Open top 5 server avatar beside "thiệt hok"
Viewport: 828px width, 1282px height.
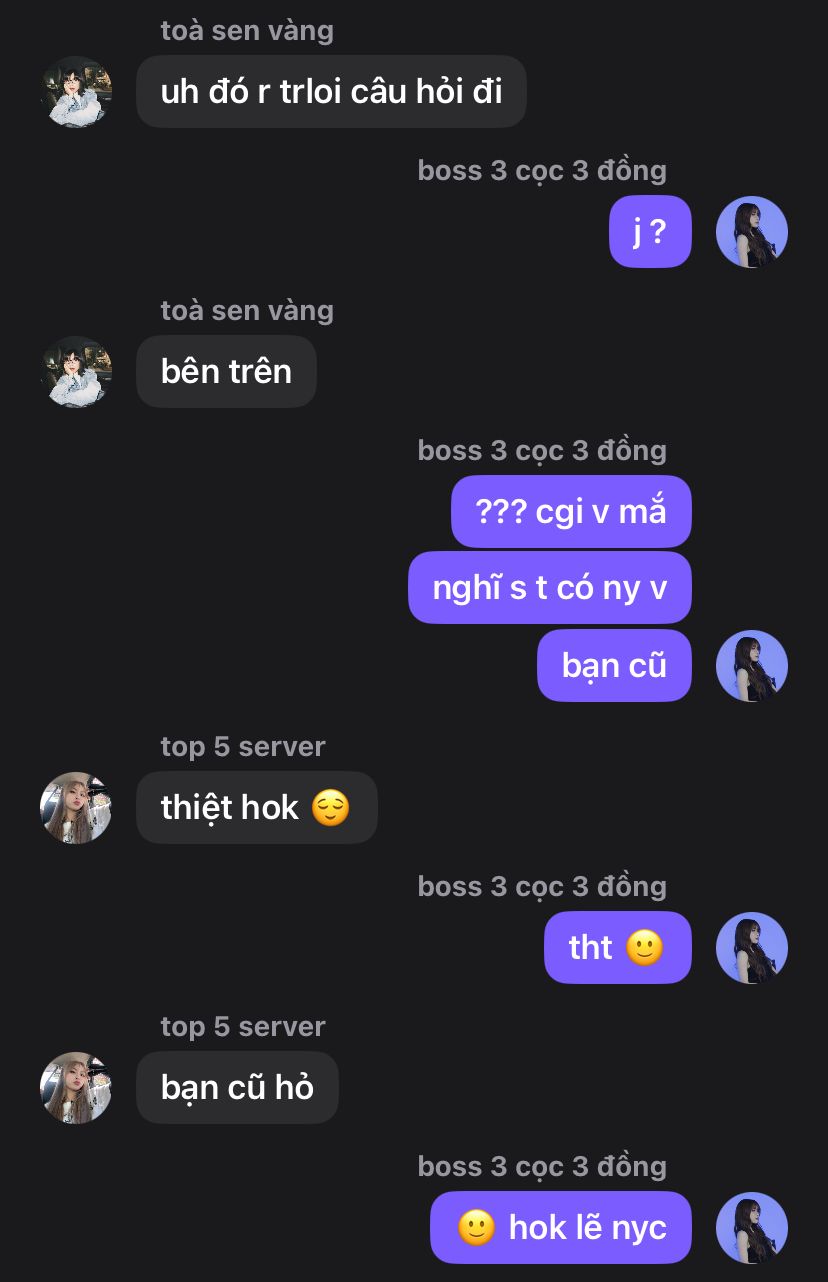tap(76, 808)
